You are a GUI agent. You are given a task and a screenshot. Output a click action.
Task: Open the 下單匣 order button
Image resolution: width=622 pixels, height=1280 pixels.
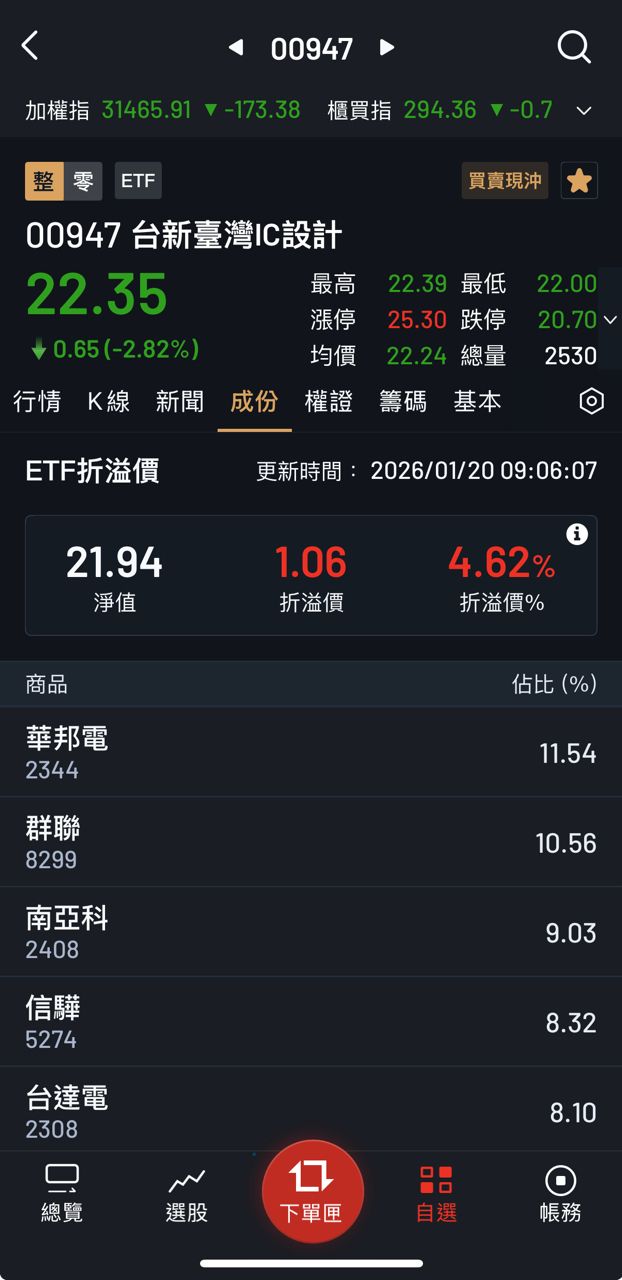pos(311,1191)
